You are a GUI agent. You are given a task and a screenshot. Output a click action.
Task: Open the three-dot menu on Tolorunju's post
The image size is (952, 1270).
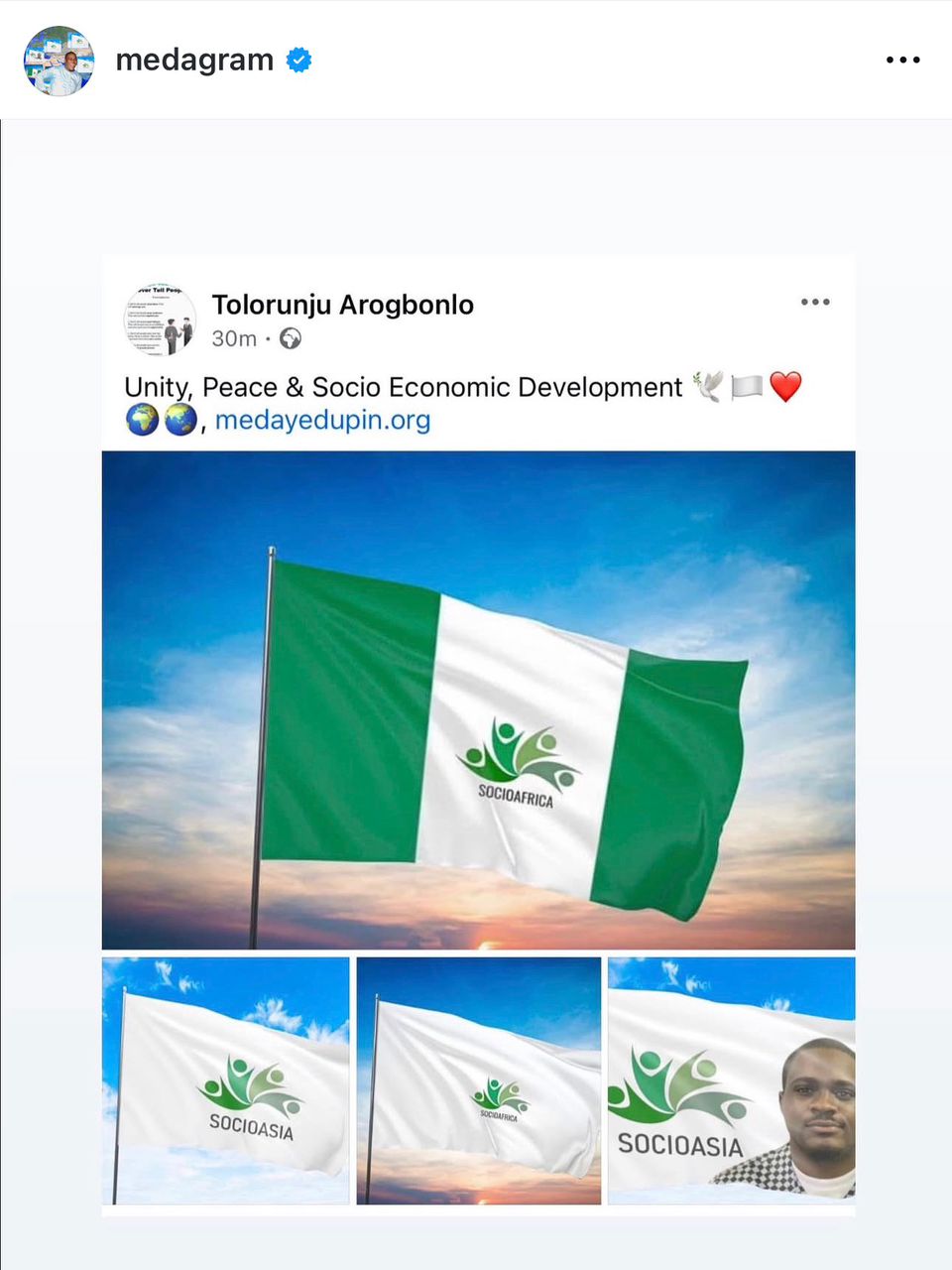[x=815, y=302]
